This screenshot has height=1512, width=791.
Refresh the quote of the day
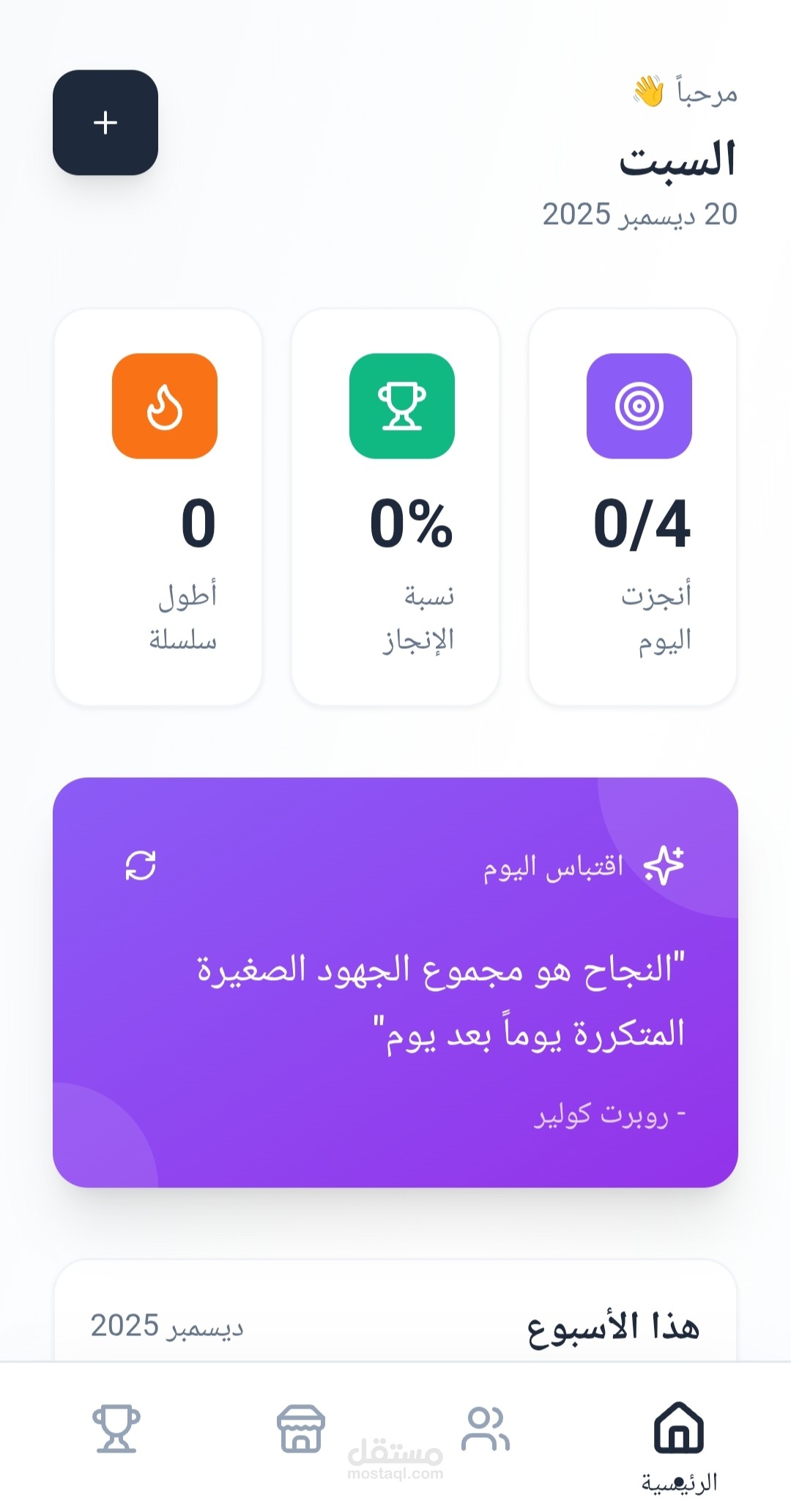click(x=141, y=865)
